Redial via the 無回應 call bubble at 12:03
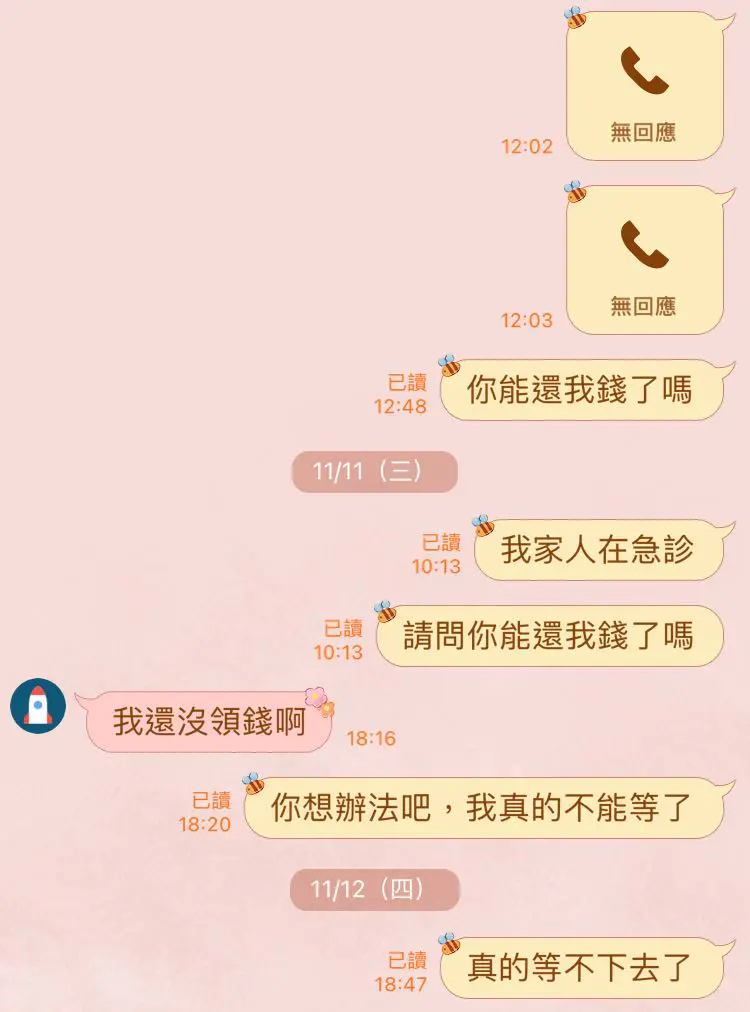 644,261
